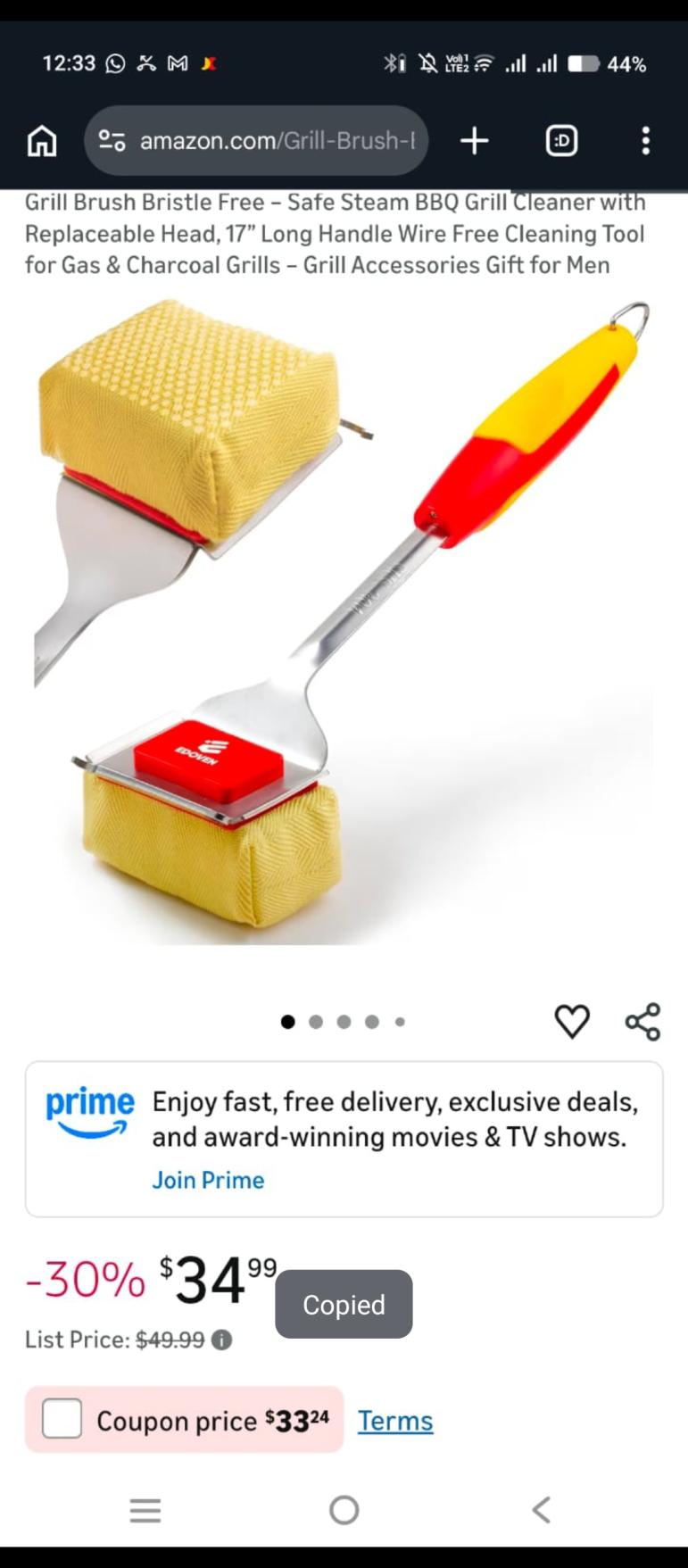688x1568 pixels.
Task: Open a new browser tab
Action: 475,141
